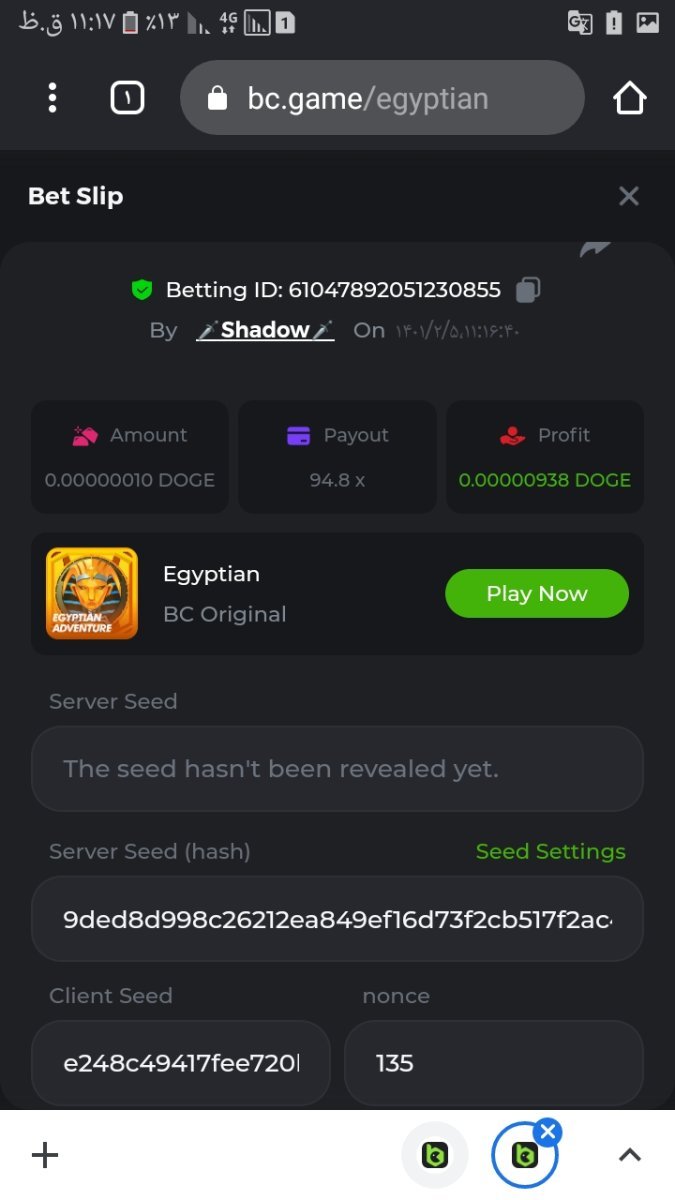Select the Server Seed hash field
The width and height of the screenshot is (675, 1200).
coord(337,919)
